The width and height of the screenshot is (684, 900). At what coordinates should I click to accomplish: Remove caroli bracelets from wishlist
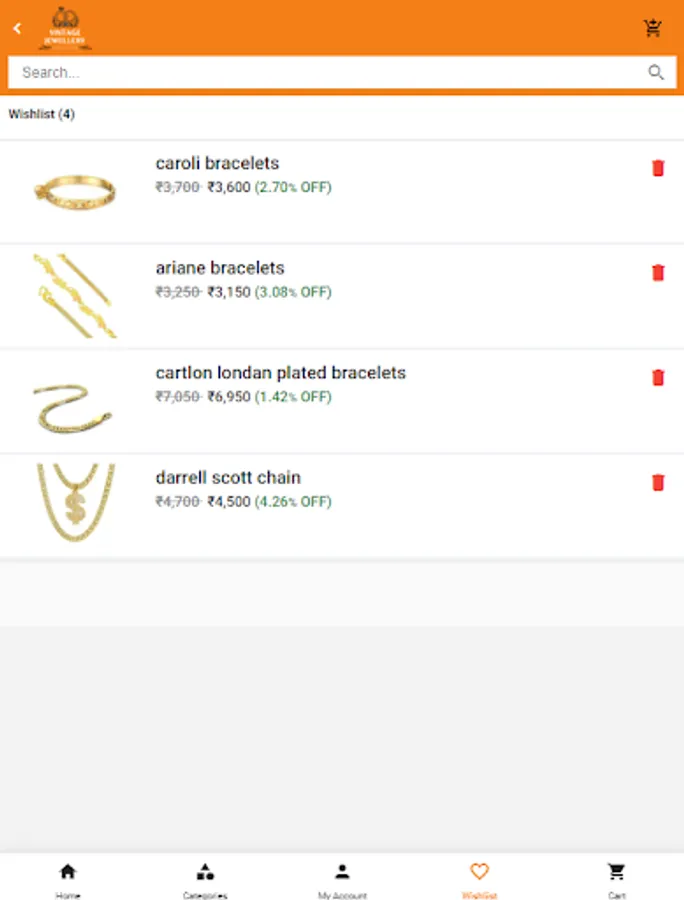(658, 168)
